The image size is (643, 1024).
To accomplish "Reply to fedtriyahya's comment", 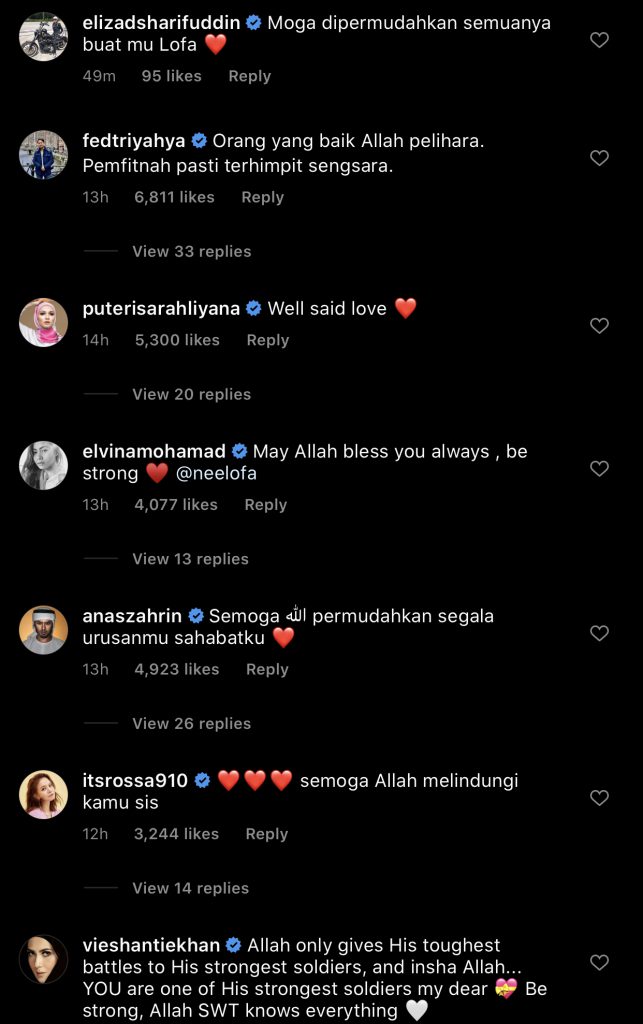I will [x=262, y=197].
